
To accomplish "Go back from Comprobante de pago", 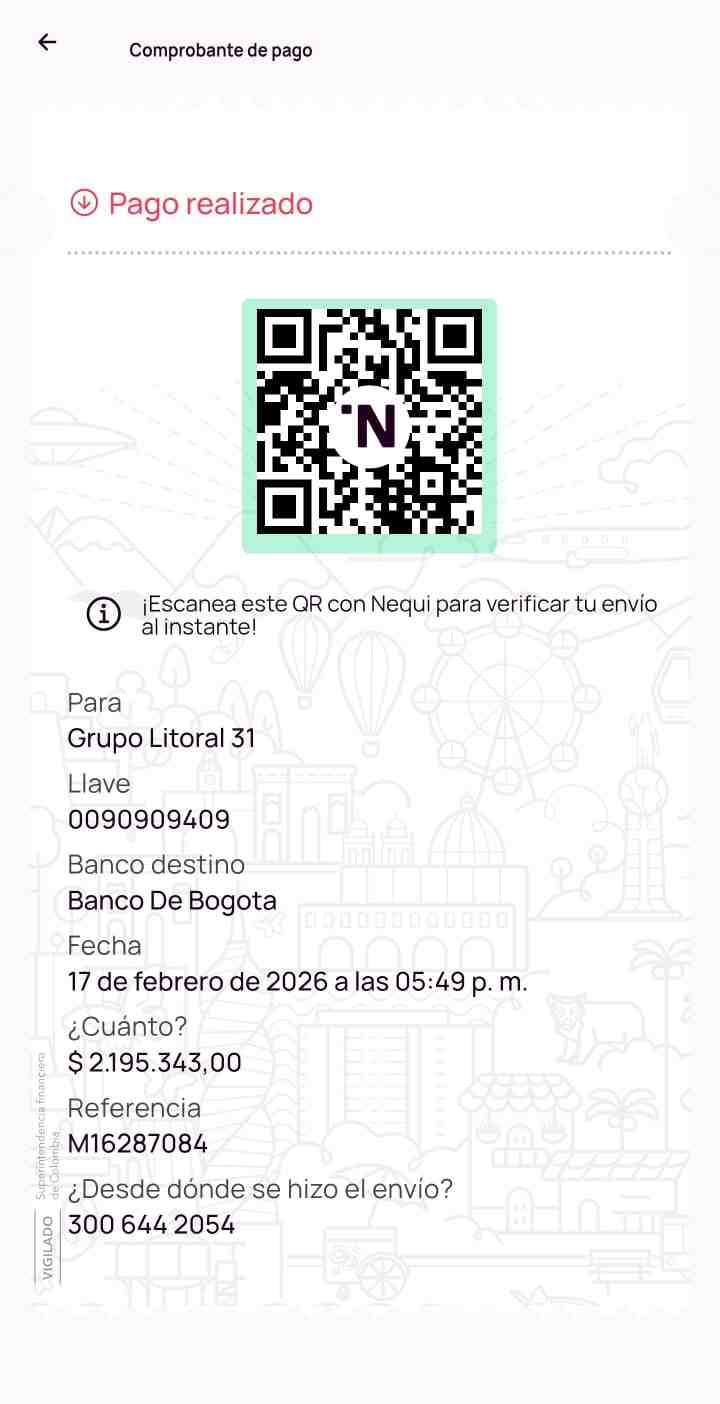I will (x=47, y=42).
